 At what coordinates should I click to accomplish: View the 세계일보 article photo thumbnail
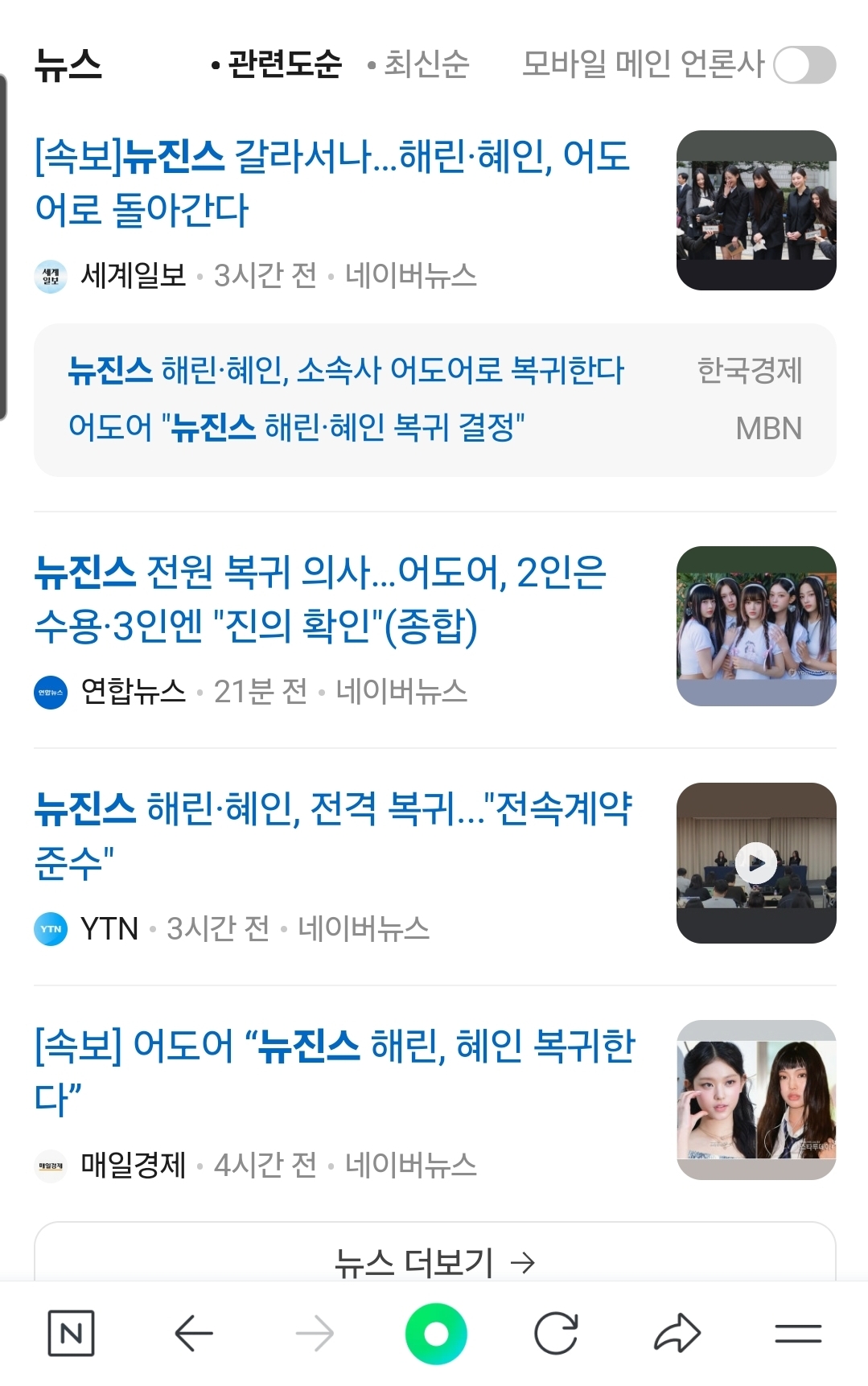(x=756, y=211)
